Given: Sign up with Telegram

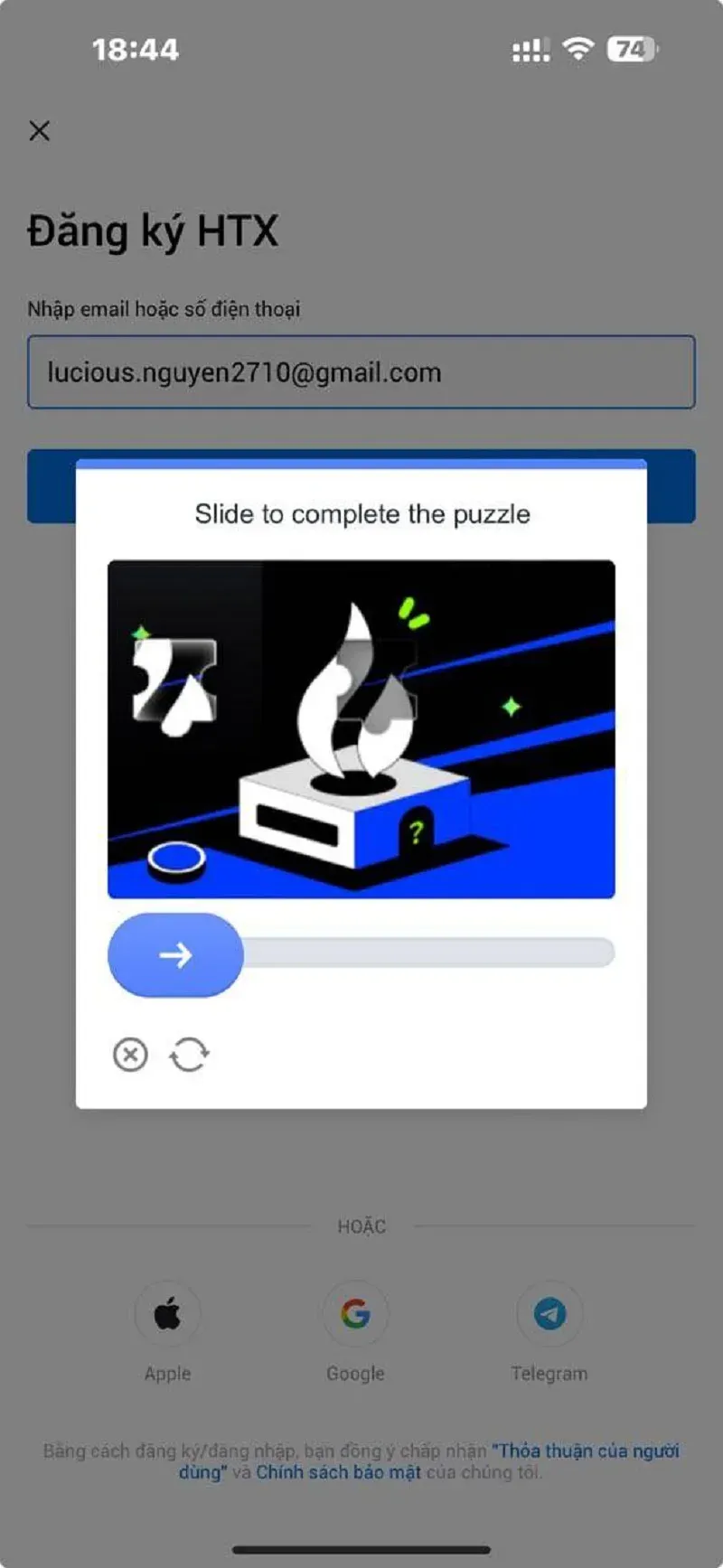Looking at the screenshot, I should point(549,1314).
